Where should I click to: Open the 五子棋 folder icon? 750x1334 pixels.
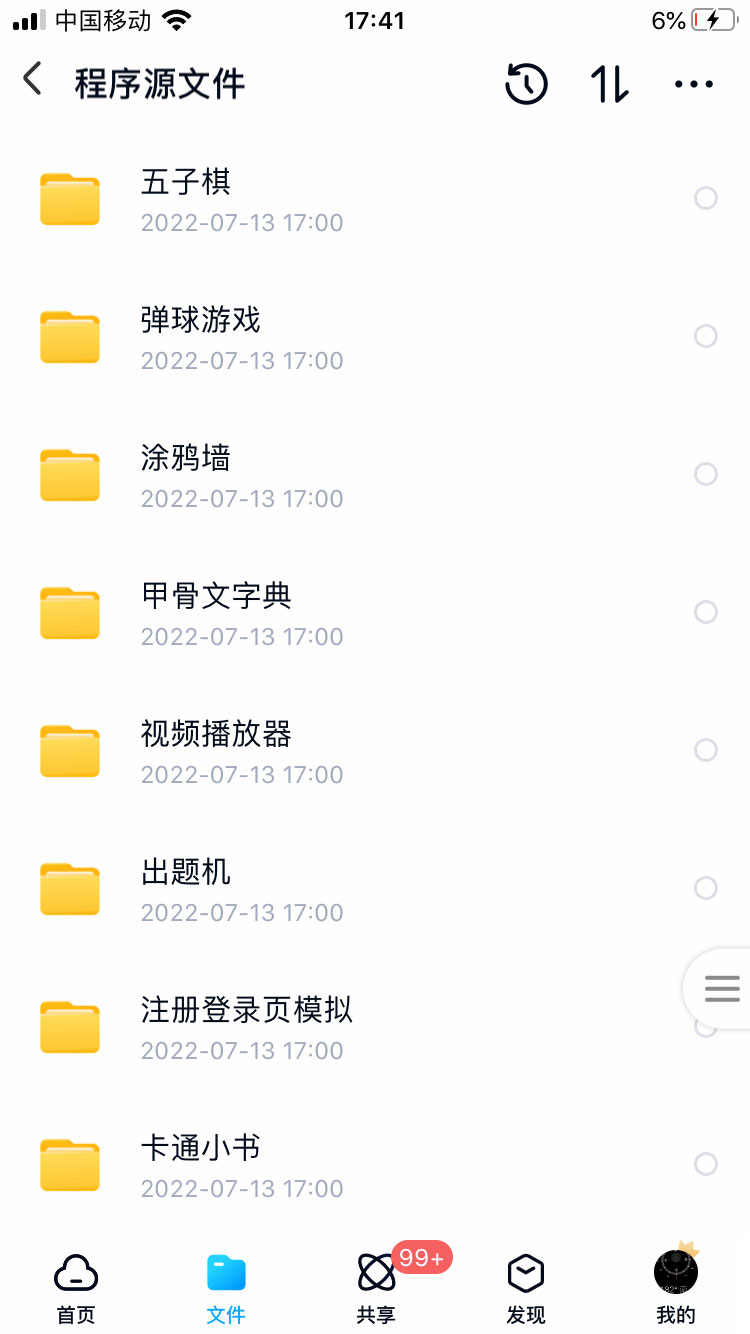click(69, 199)
